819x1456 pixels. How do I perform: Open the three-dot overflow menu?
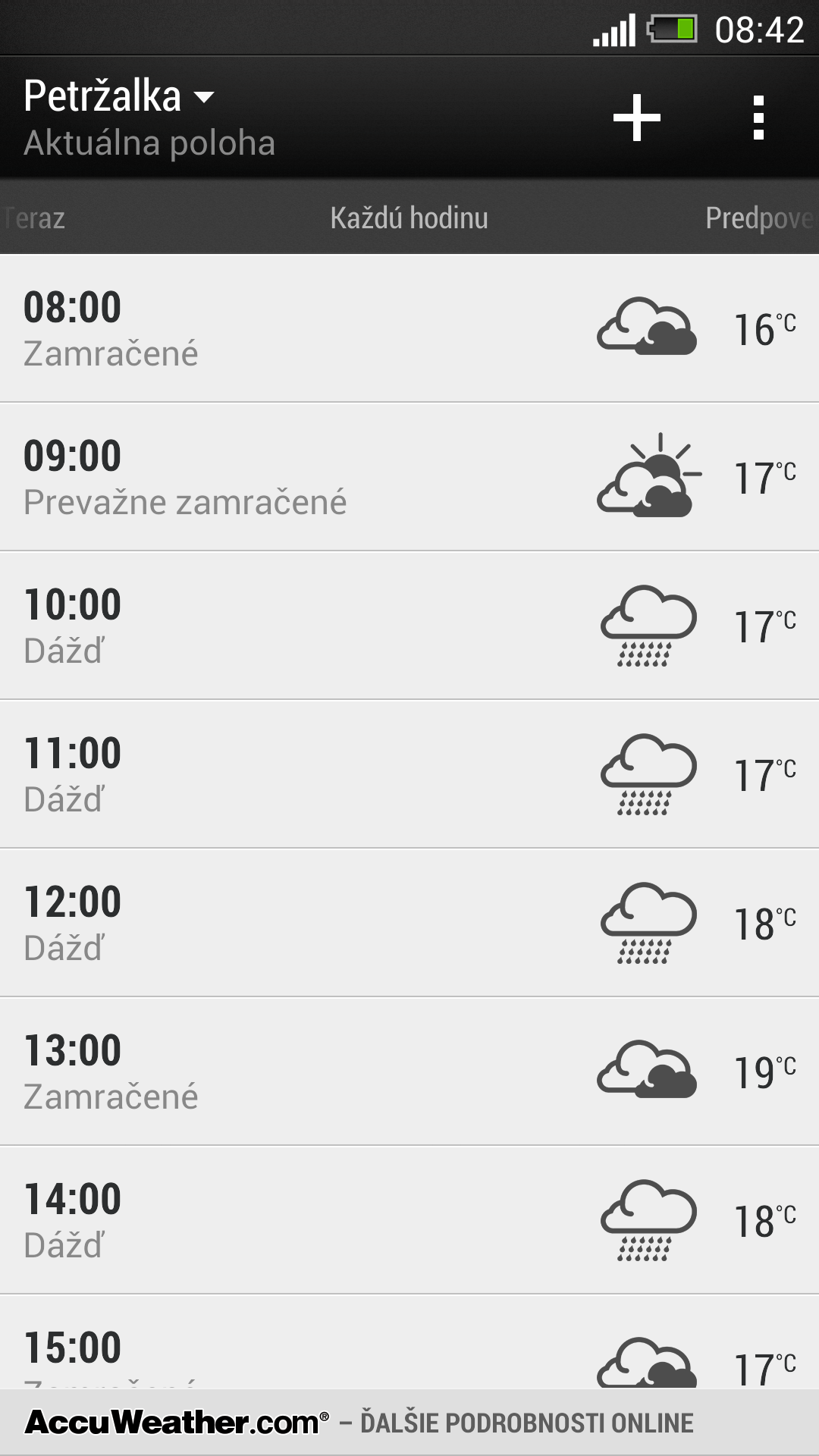point(758,118)
